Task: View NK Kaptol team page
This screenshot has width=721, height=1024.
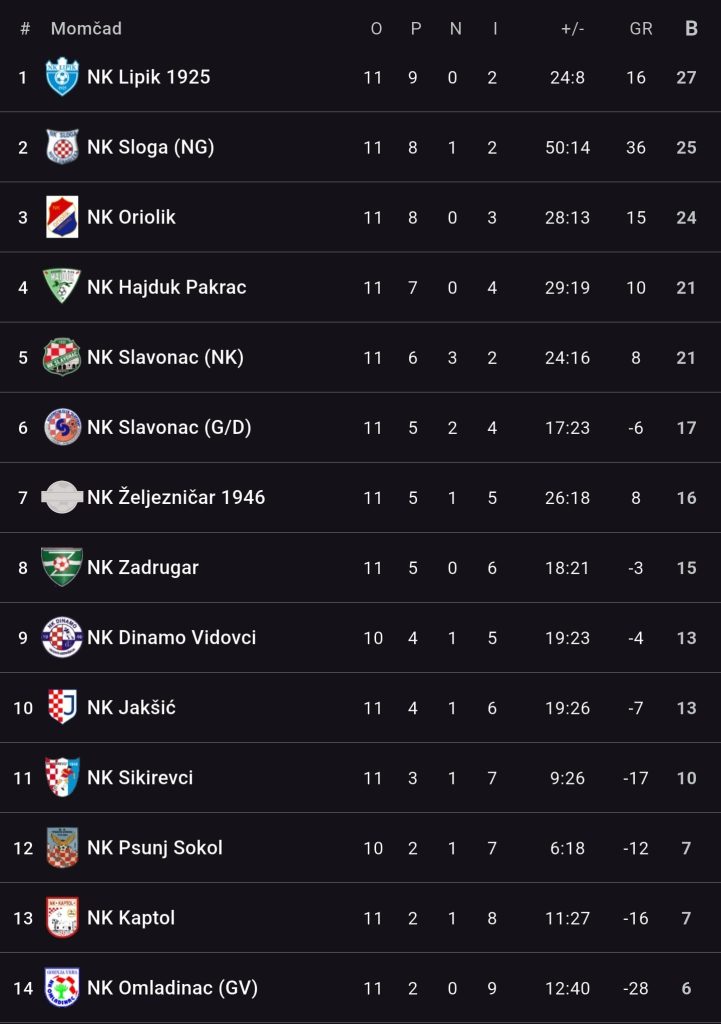Action: point(131,917)
